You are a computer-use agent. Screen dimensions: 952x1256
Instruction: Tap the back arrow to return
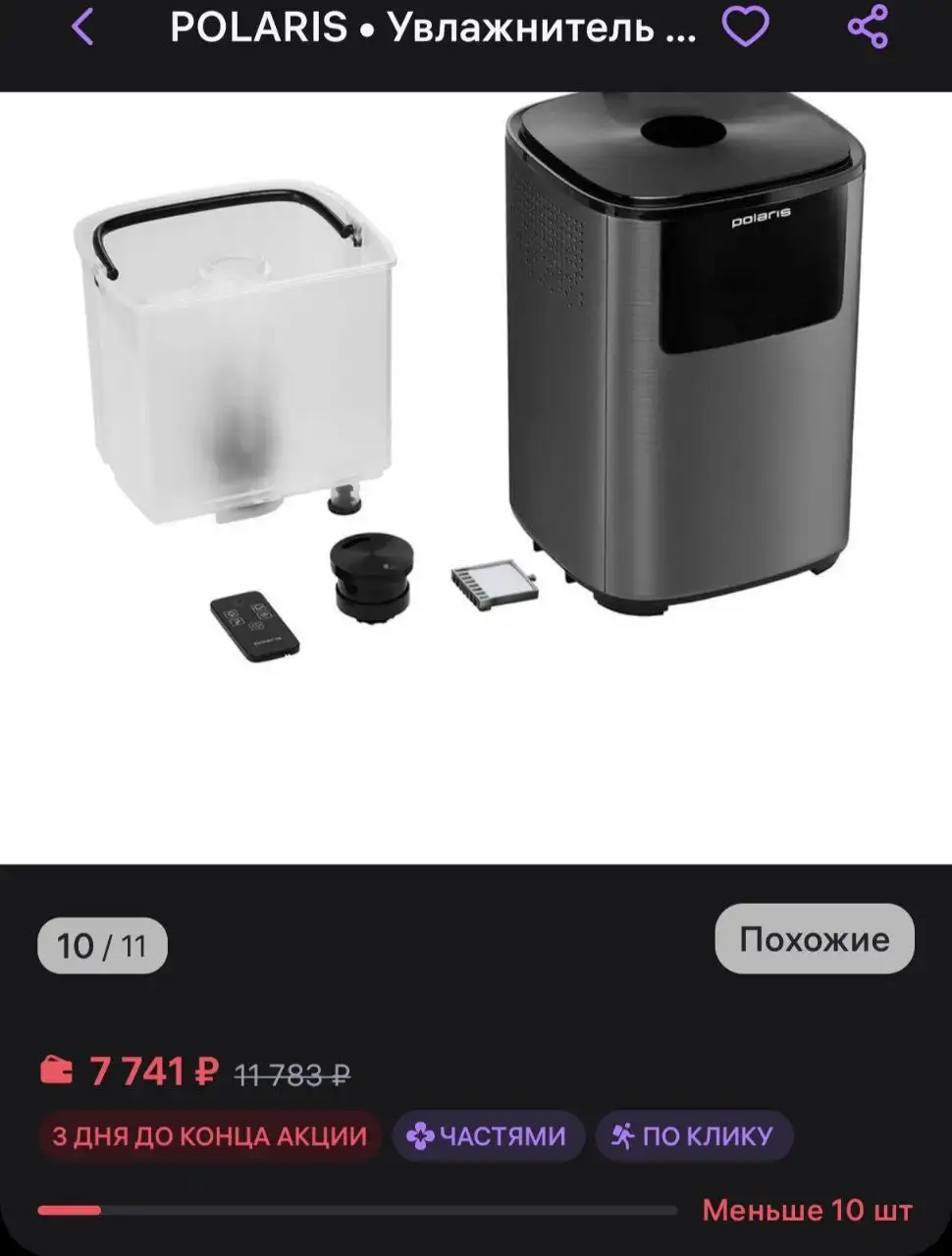coord(83,28)
